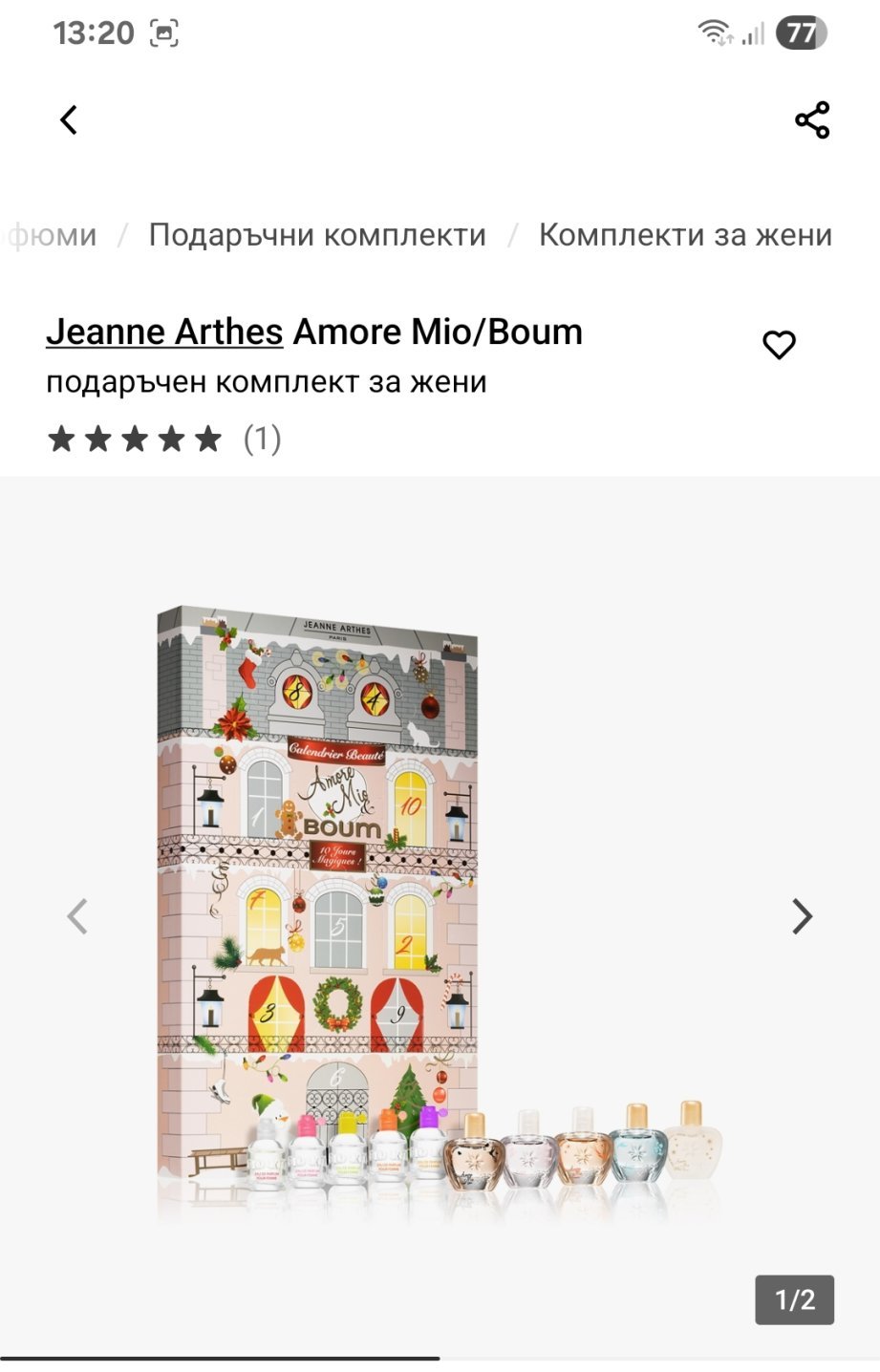Share this product
This screenshot has width=880, height=1372.
pos(812,120)
